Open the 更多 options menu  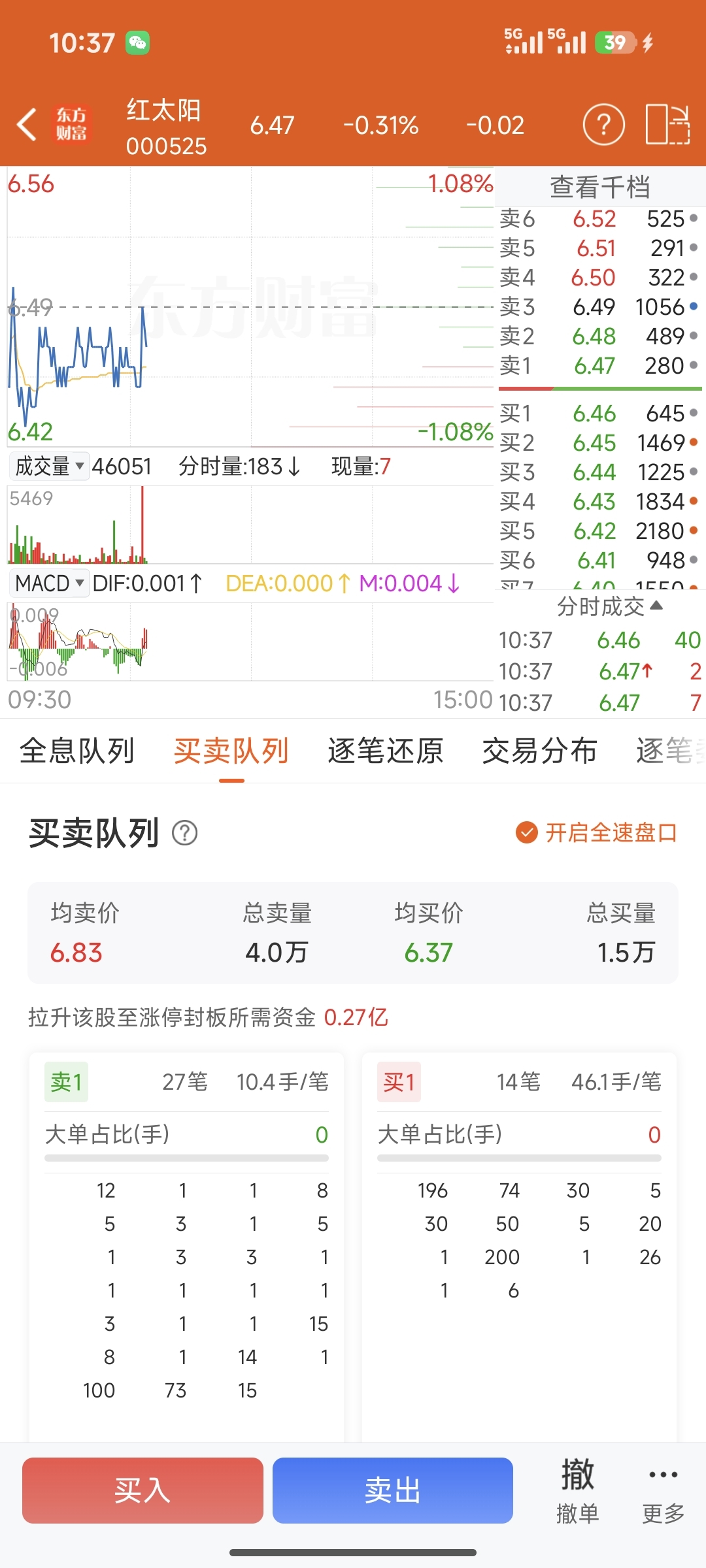664,1490
